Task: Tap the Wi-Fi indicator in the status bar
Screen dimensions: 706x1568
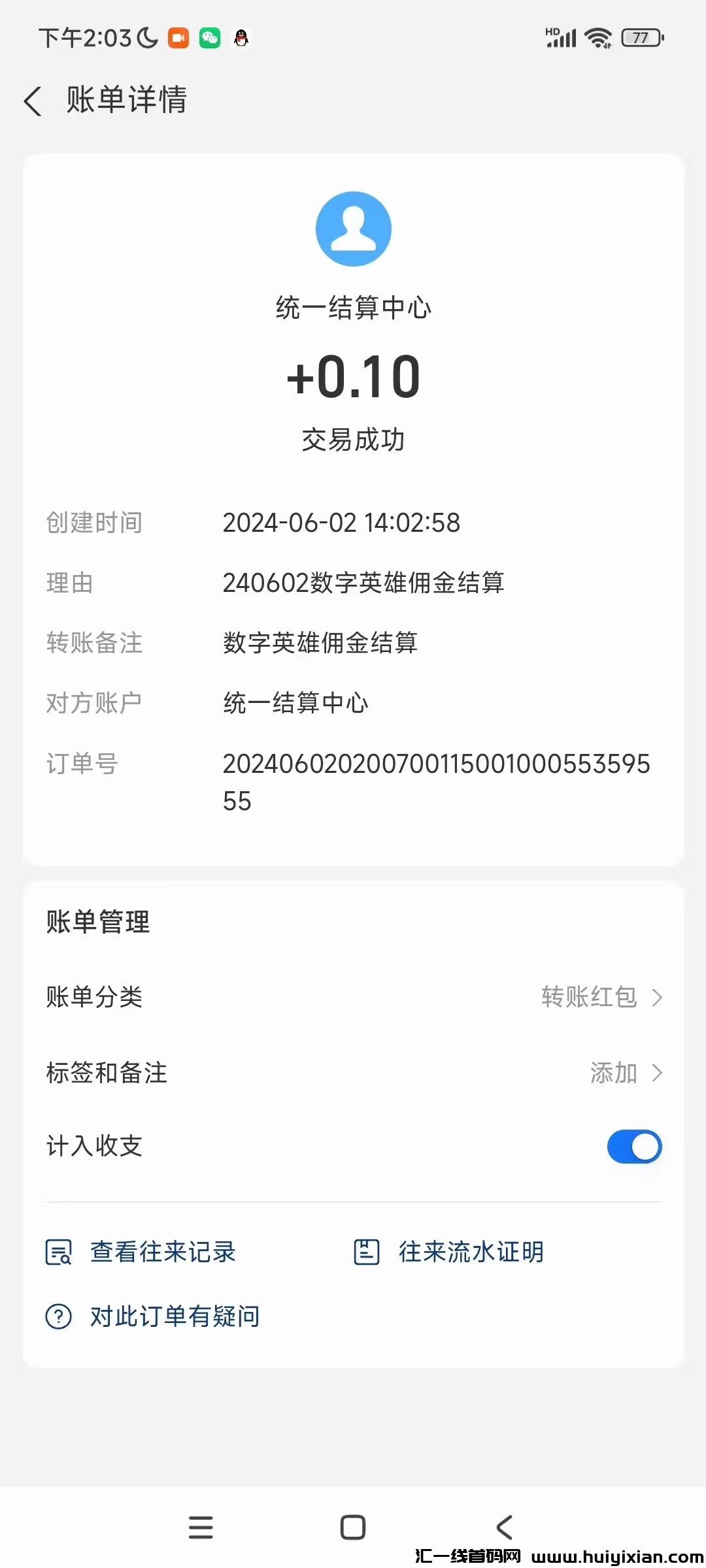Action: (x=597, y=37)
